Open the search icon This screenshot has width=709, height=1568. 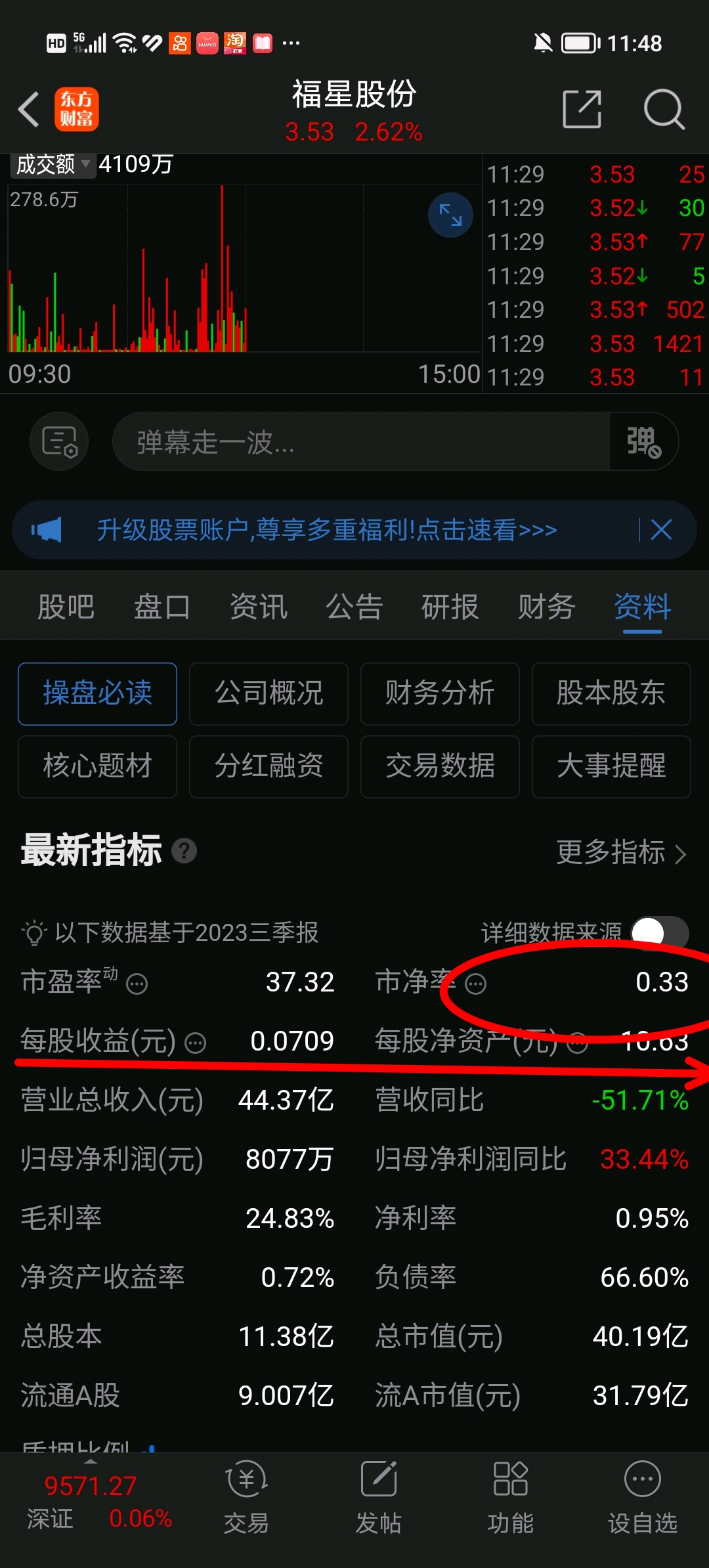(665, 108)
